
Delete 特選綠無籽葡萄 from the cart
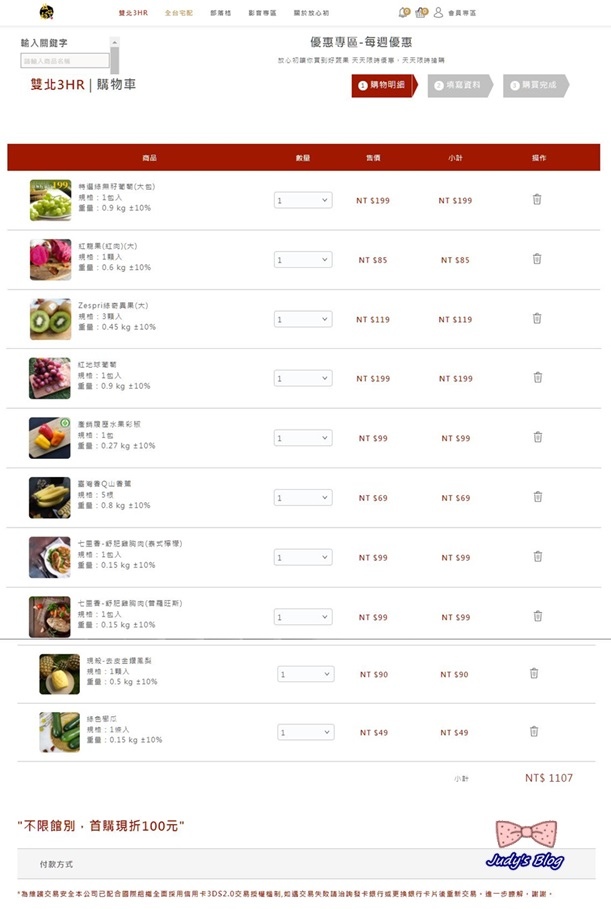coord(537,199)
